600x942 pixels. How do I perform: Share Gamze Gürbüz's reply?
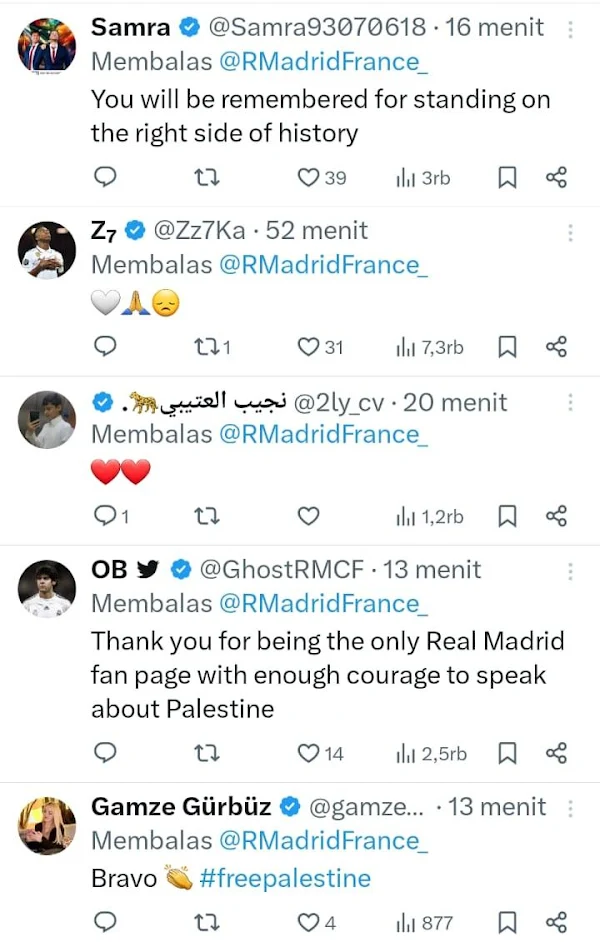pos(556,922)
